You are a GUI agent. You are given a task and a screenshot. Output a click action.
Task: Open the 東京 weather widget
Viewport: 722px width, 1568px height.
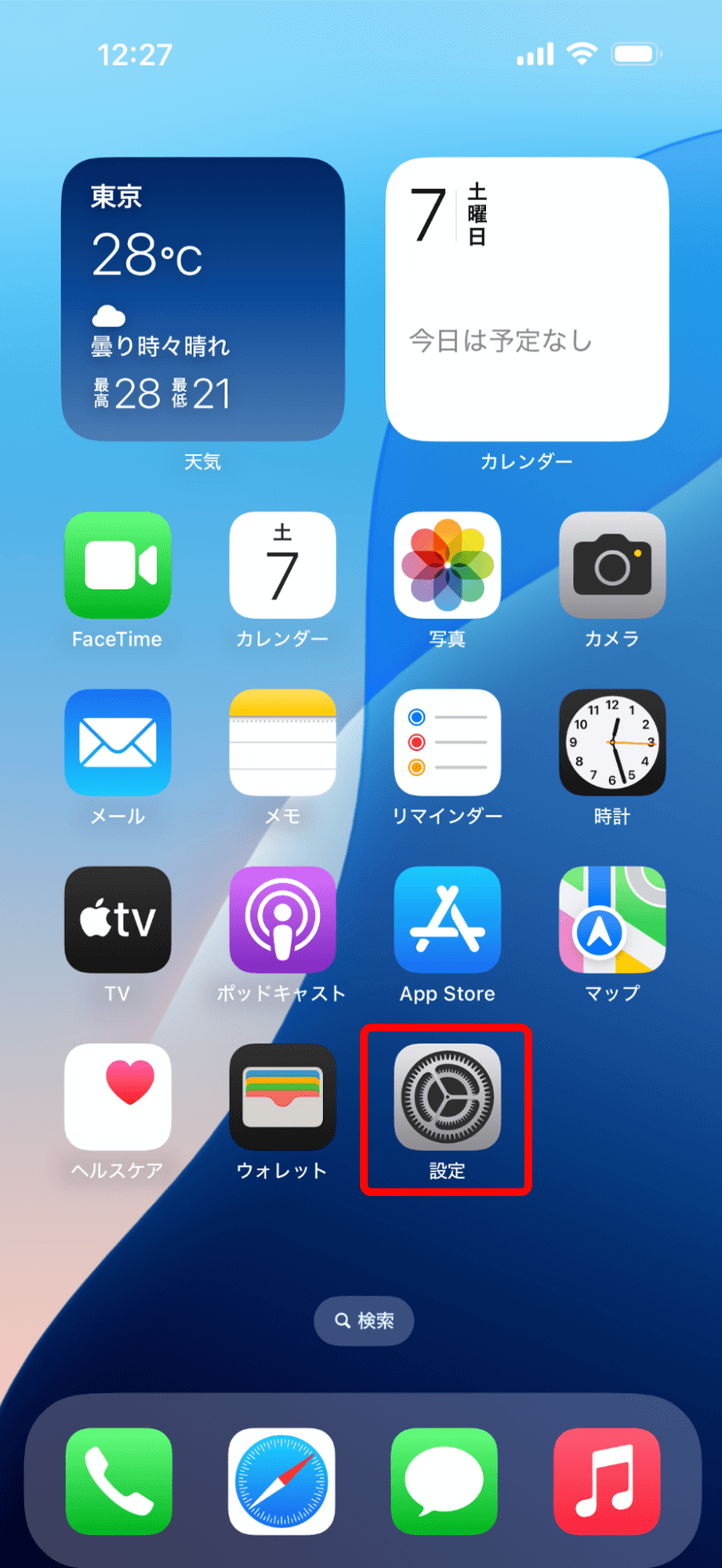(203, 299)
